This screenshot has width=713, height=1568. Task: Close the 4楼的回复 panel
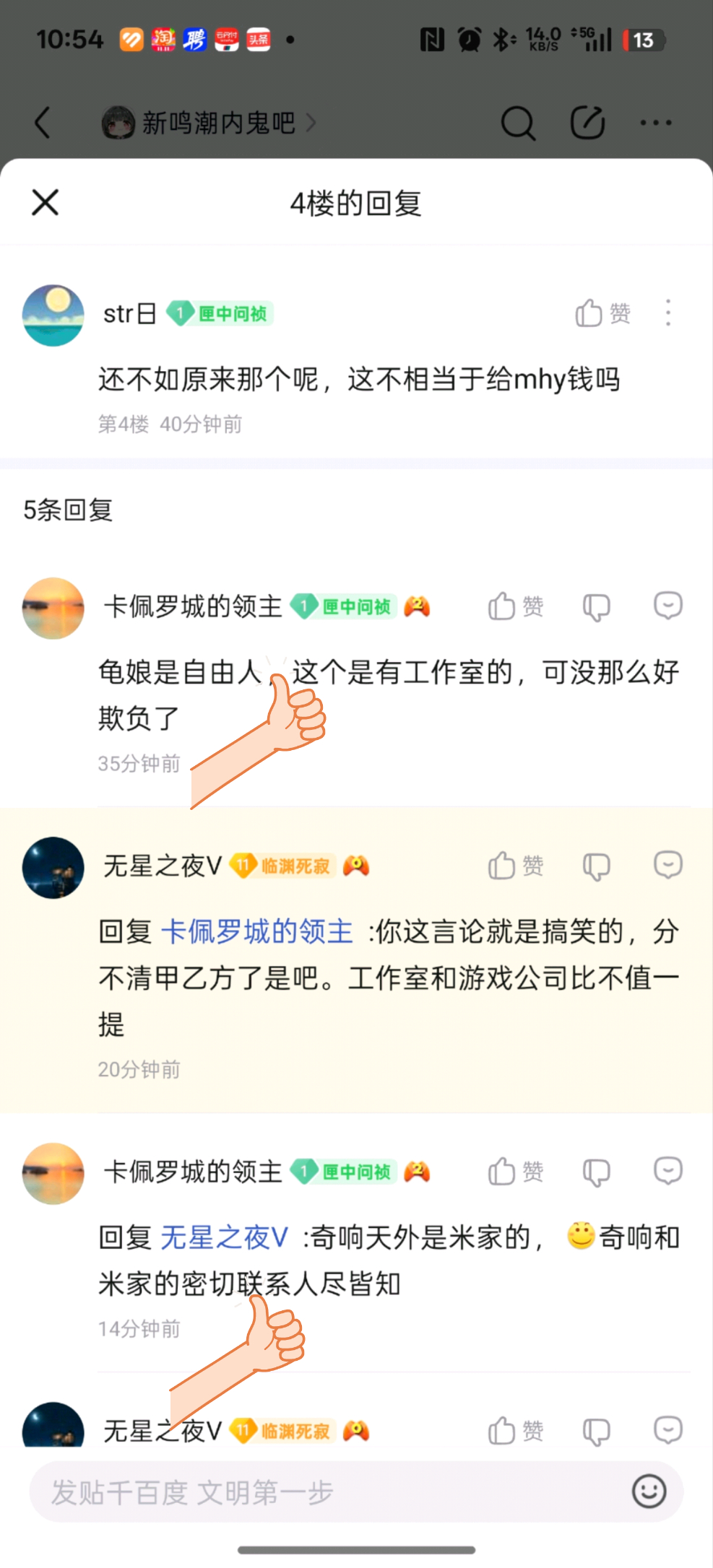pyautogui.click(x=45, y=203)
